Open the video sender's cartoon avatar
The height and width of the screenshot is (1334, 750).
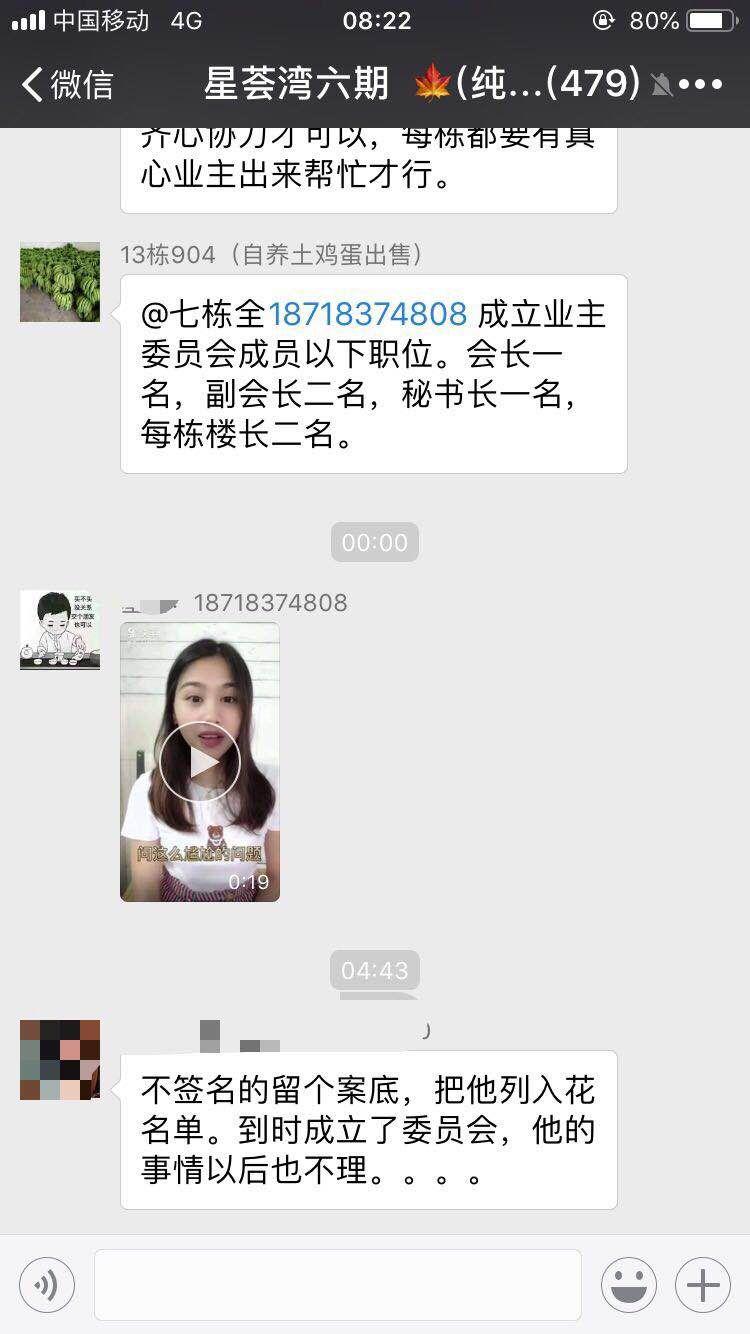(60, 630)
